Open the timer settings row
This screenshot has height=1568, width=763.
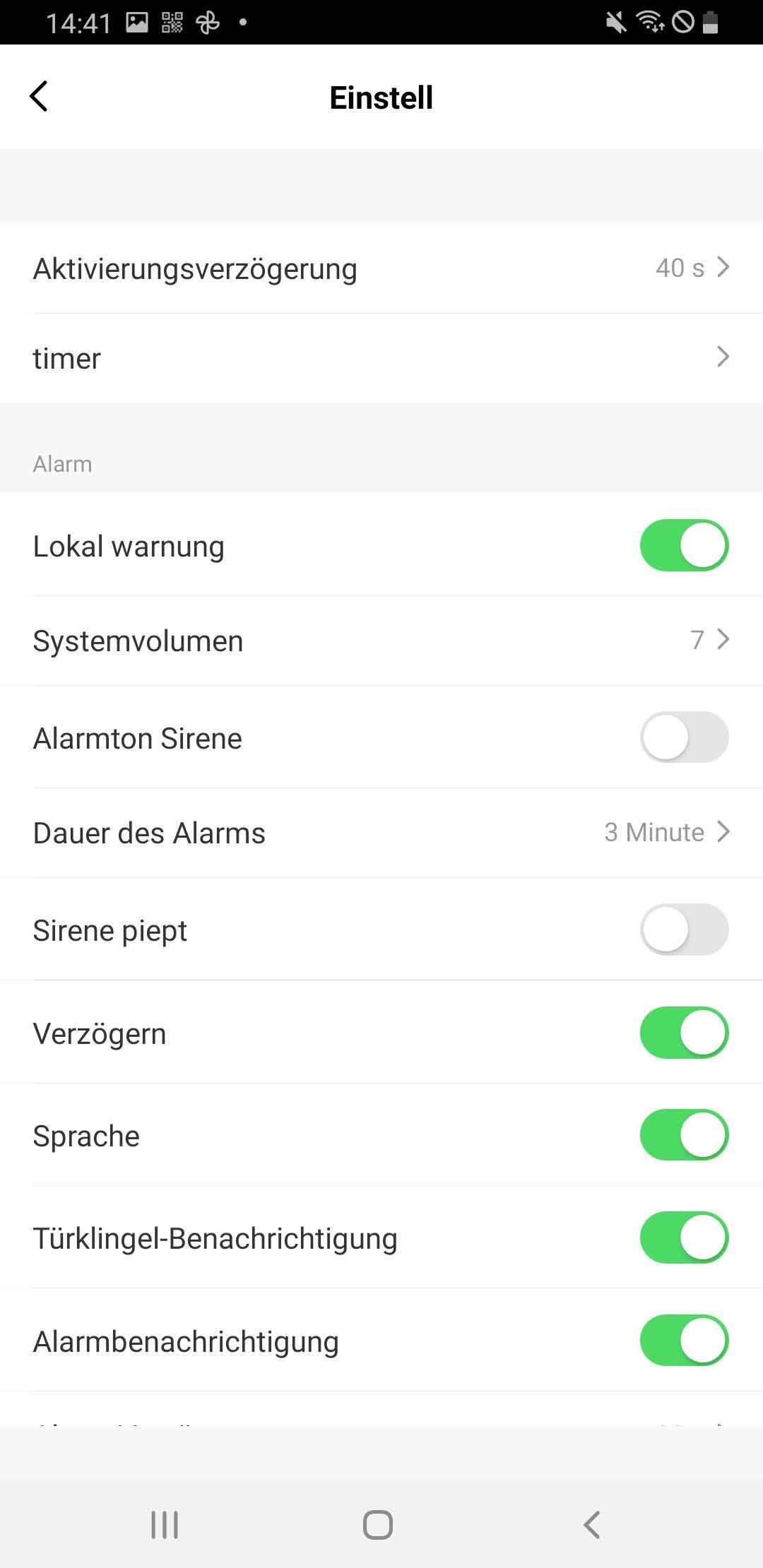381,358
